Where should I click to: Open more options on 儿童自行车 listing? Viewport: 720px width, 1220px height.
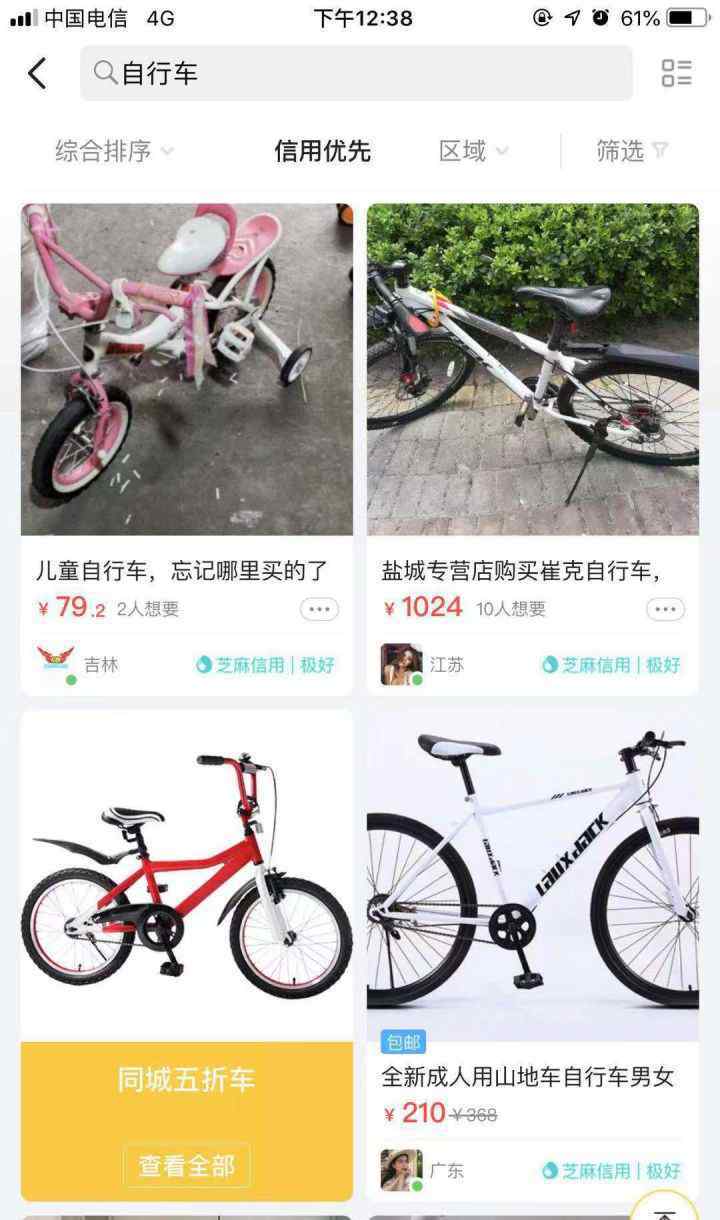(x=319, y=609)
